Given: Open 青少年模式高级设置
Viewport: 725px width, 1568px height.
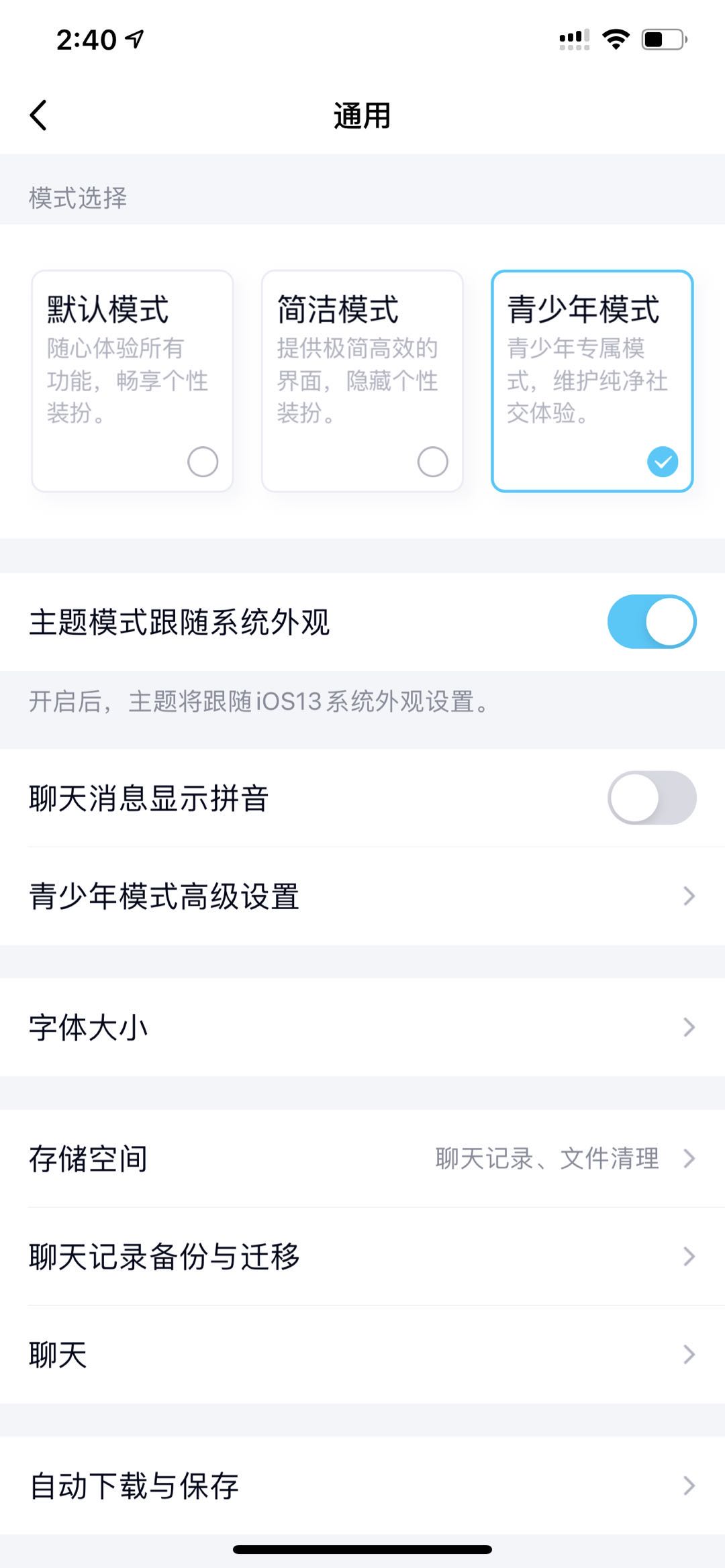Looking at the screenshot, I should (x=362, y=896).
